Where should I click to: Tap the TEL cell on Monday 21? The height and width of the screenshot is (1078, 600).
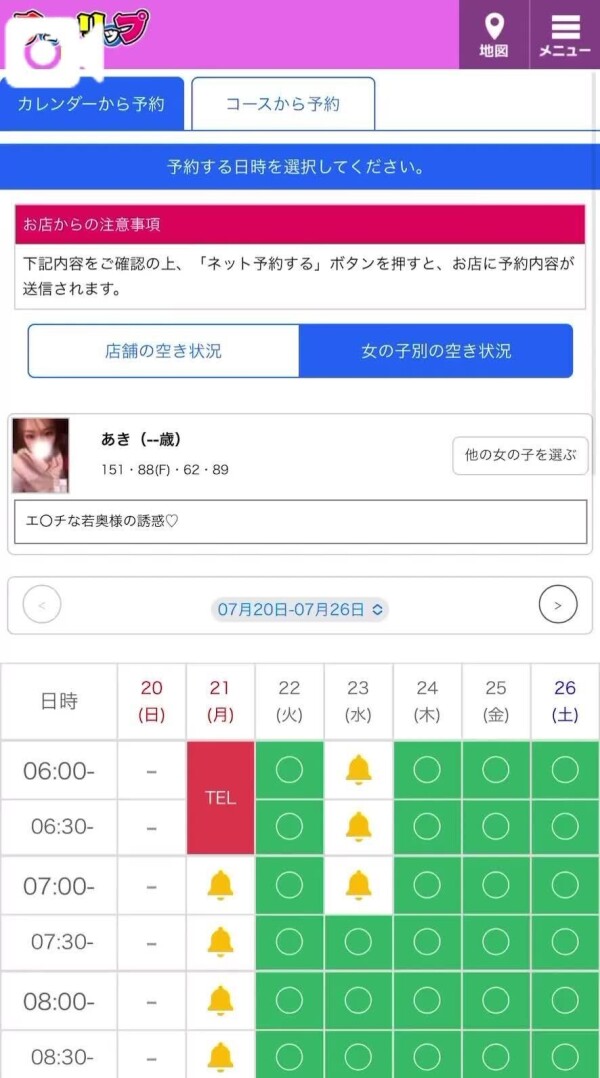point(220,798)
